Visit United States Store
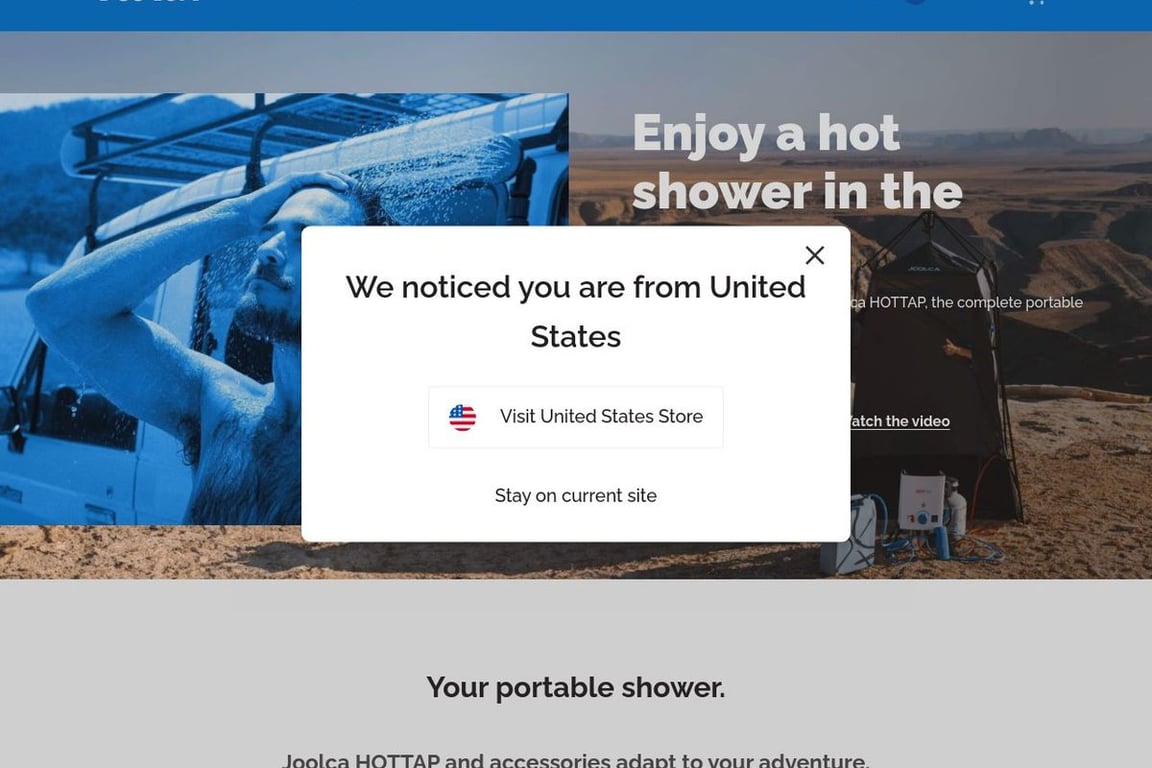1152x768 pixels. click(576, 417)
